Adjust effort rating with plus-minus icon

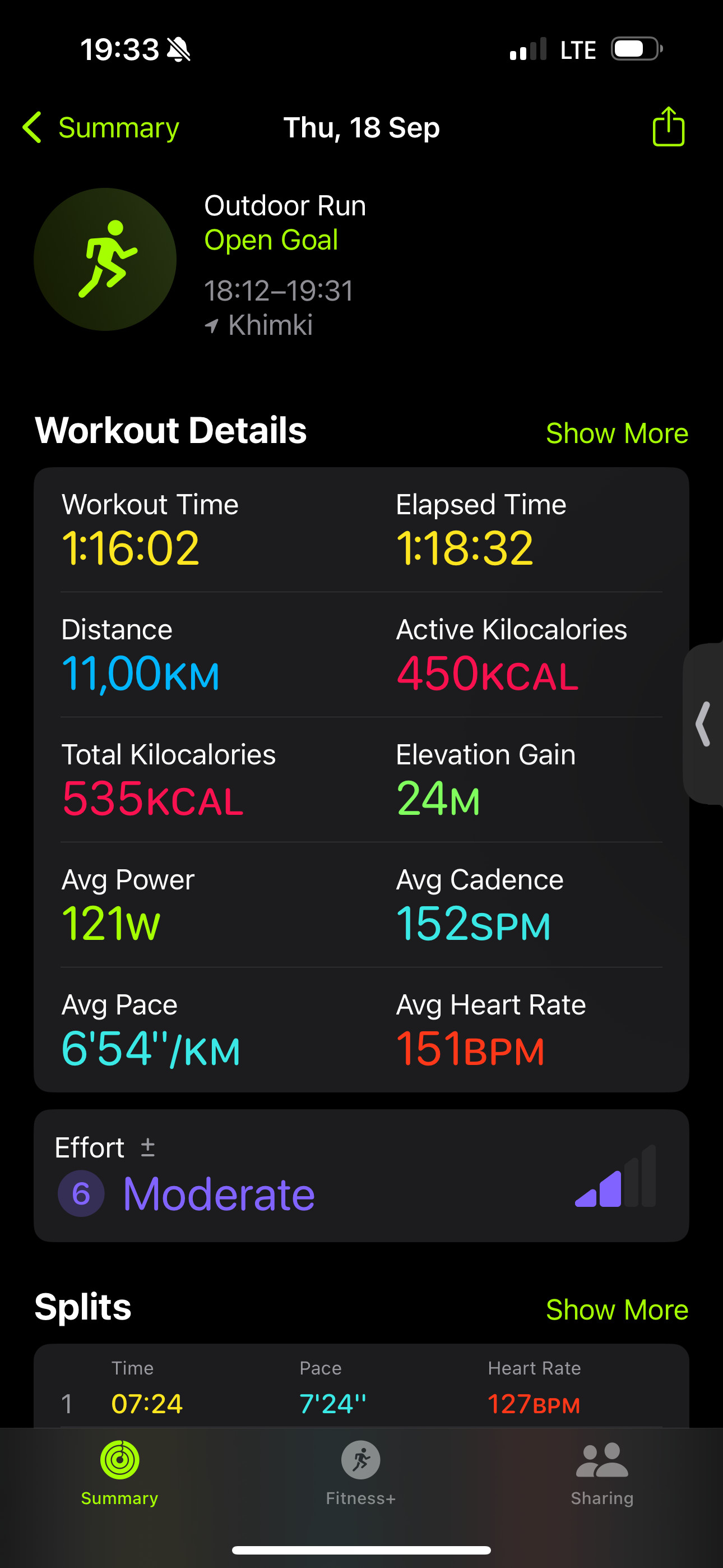tap(147, 1148)
